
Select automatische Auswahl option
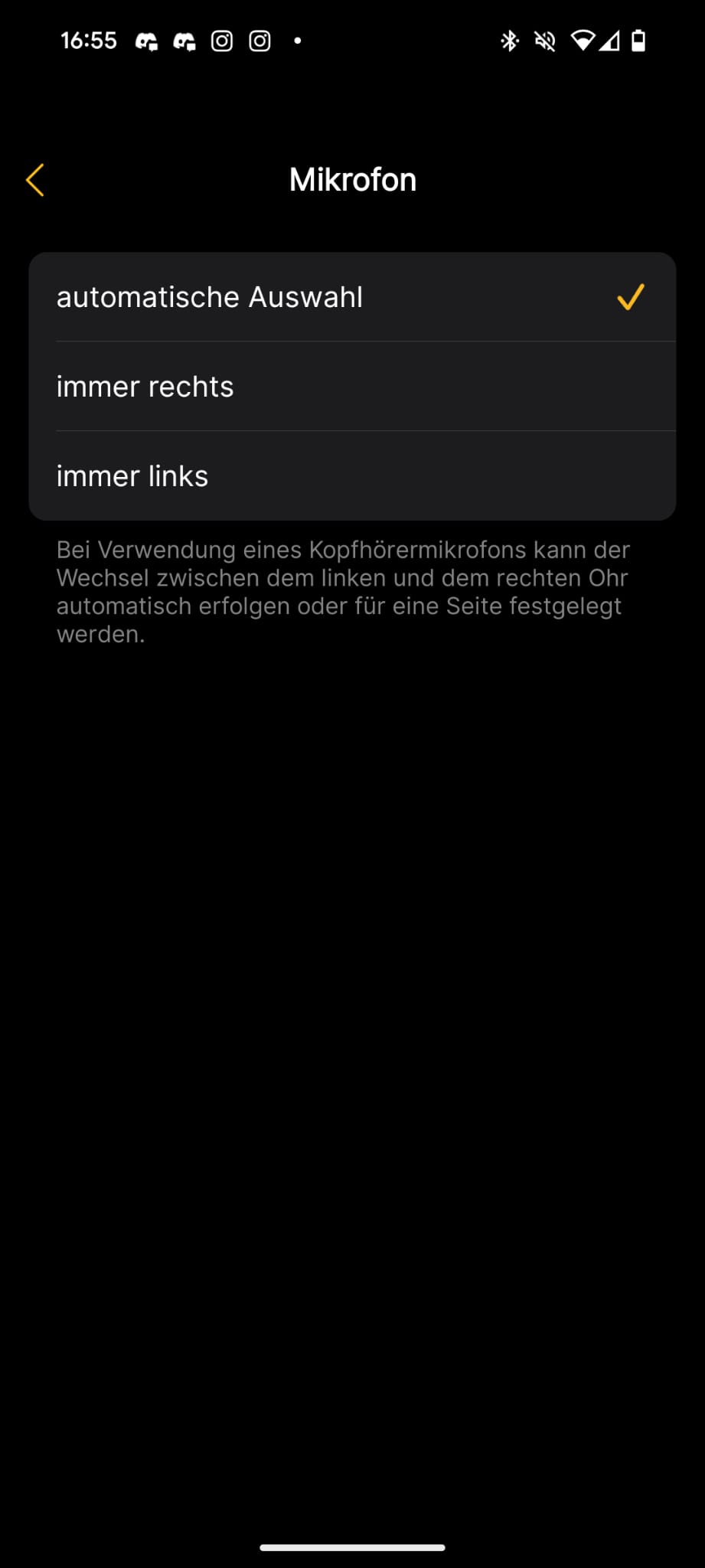coord(352,297)
